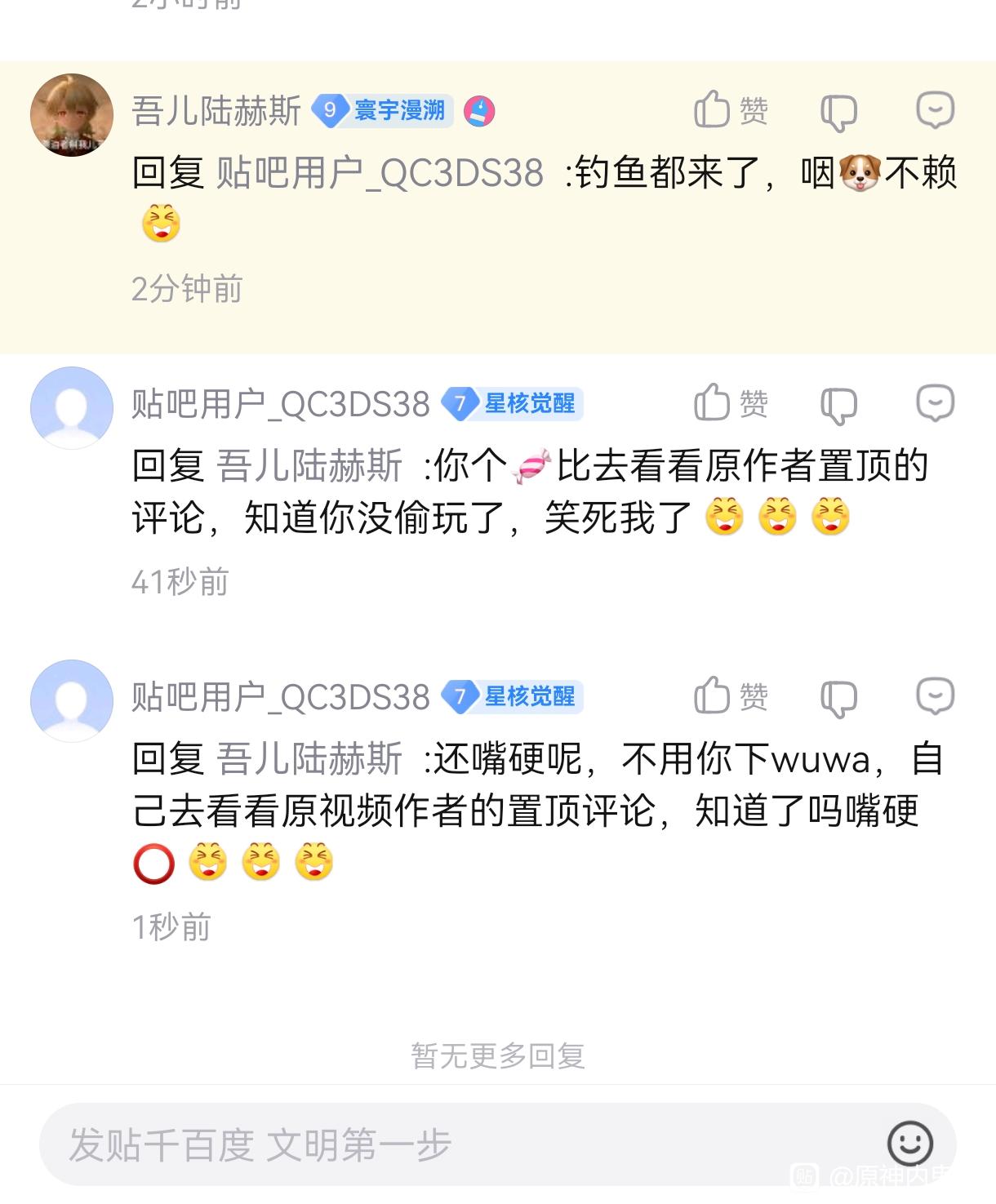Dislike the reply posted 1秒前
Screen dimensions: 996x1204
point(838,697)
